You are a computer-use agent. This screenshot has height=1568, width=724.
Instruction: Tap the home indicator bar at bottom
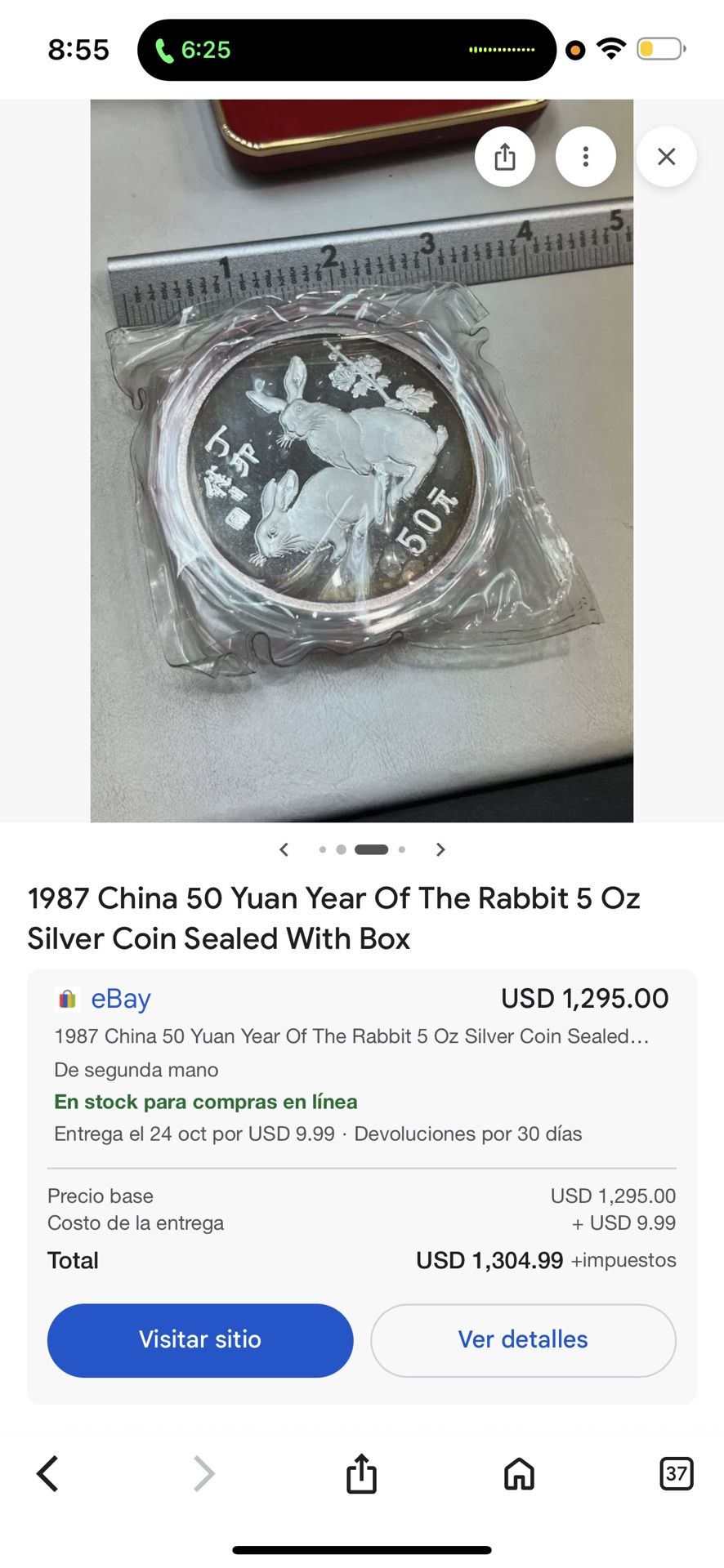(x=362, y=1548)
